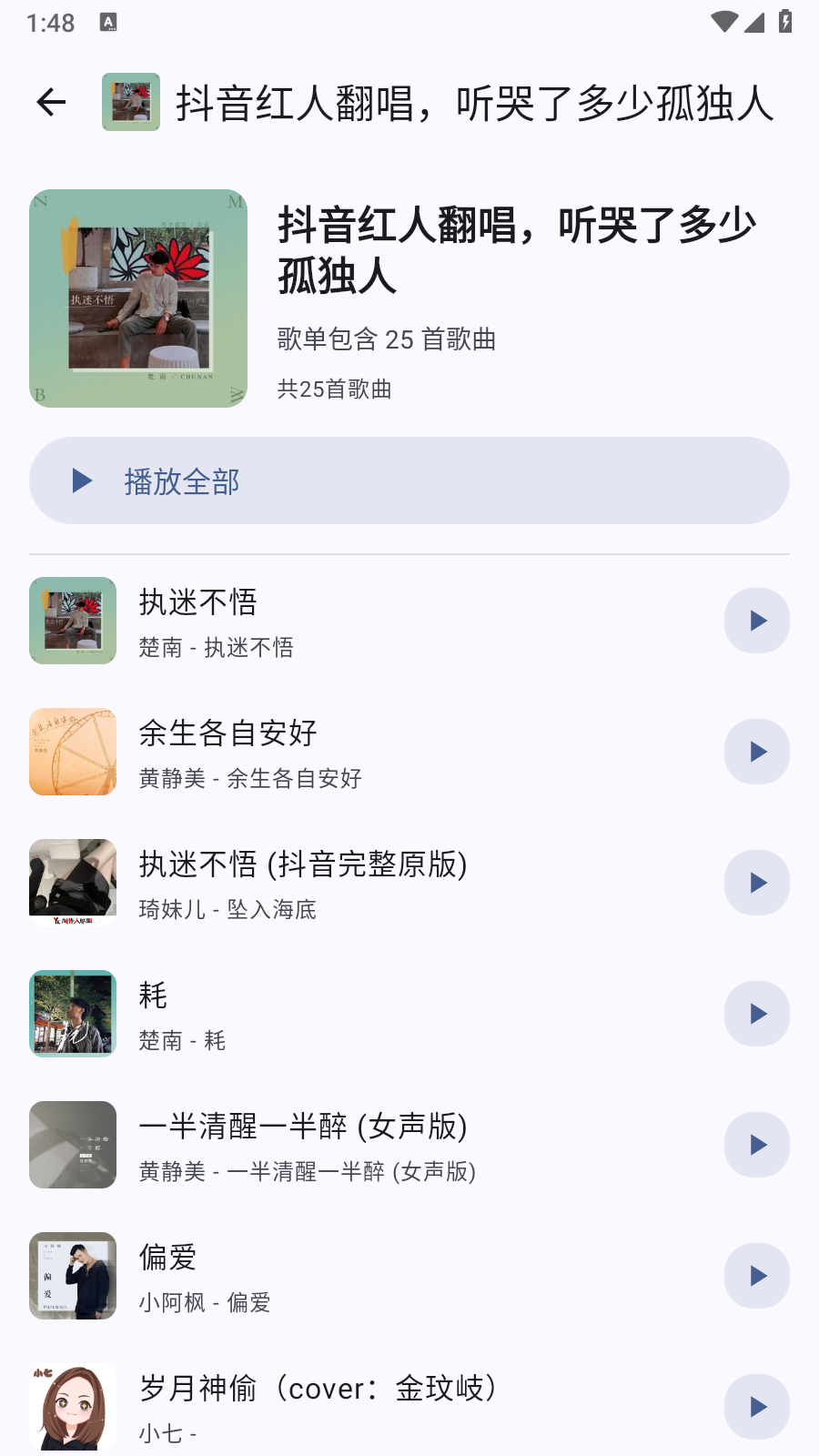Play 一半清醒一半醉 (女声版)
The width and height of the screenshot is (819, 1456).
pos(756,1145)
